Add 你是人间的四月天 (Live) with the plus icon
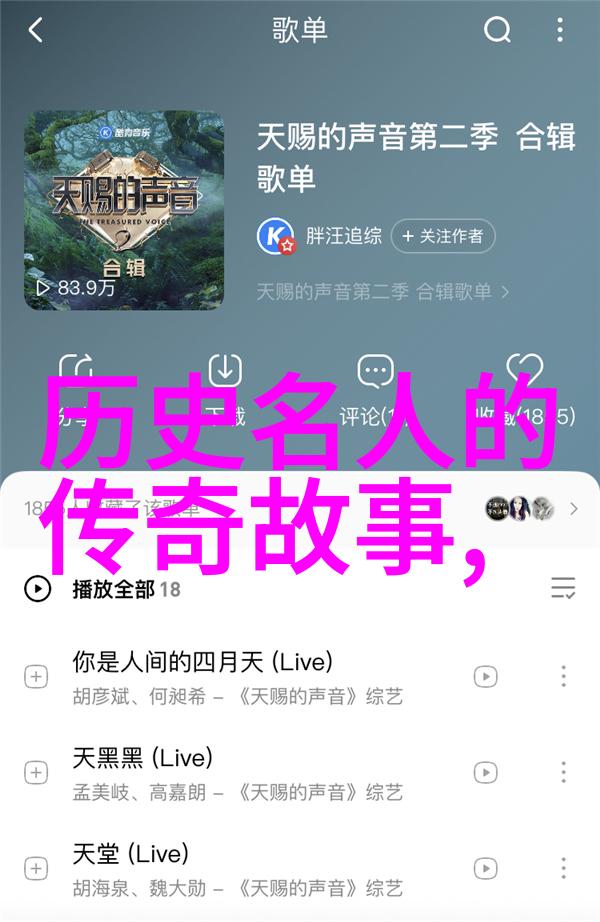Screen dimensions: 600x922 click(36, 677)
